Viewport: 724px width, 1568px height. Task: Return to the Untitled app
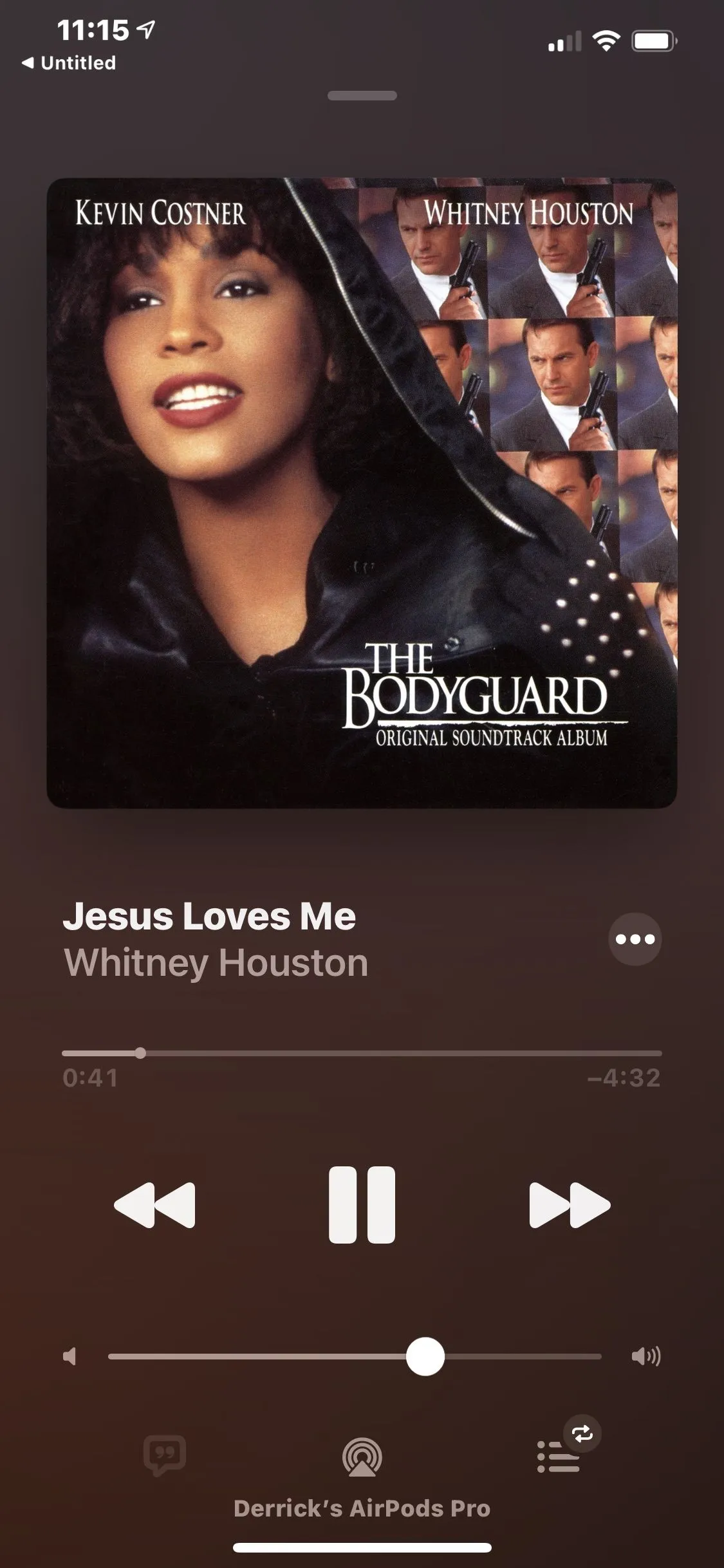click(x=70, y=63)
